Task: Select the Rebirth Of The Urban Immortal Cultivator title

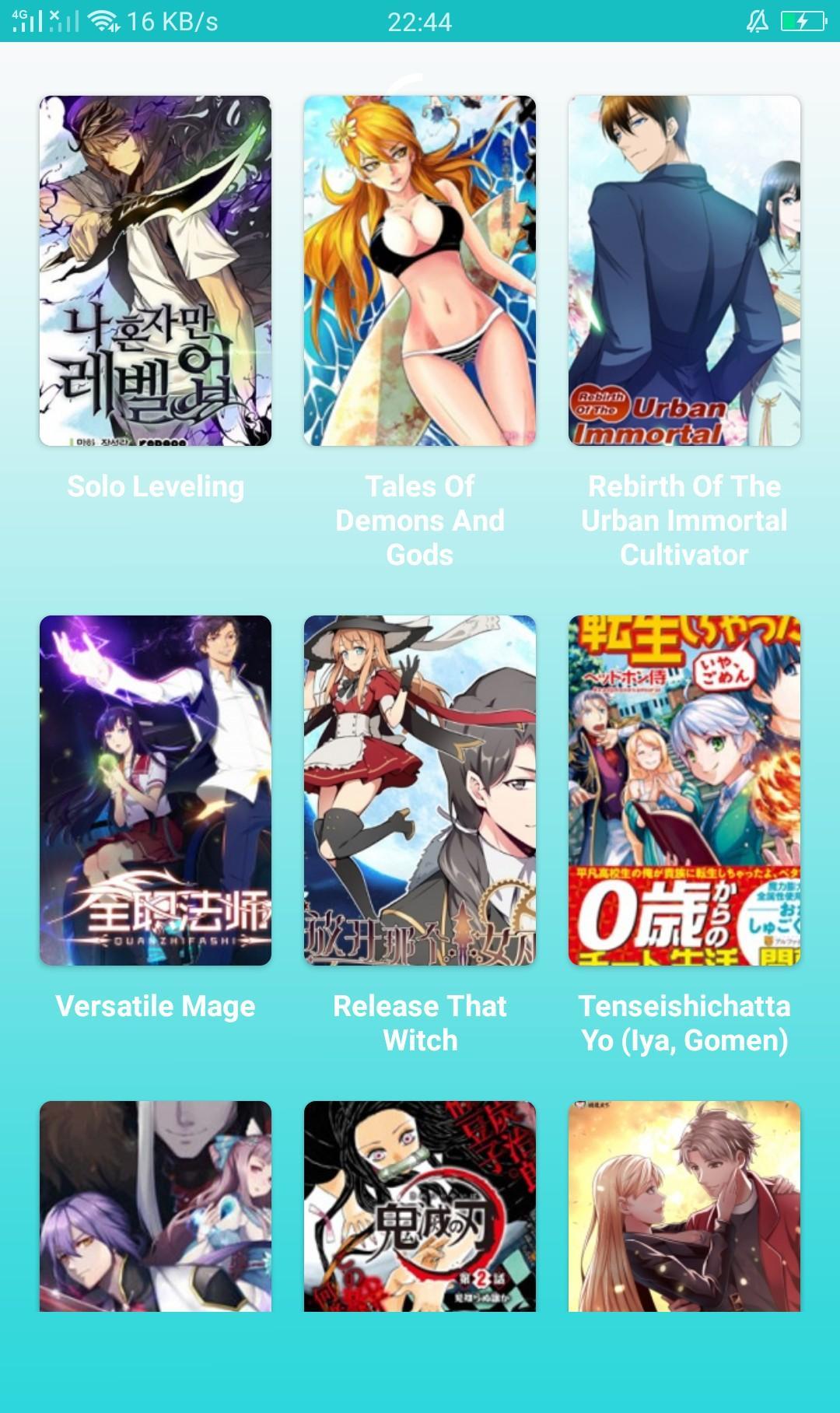Action: [x=684, y=520]
